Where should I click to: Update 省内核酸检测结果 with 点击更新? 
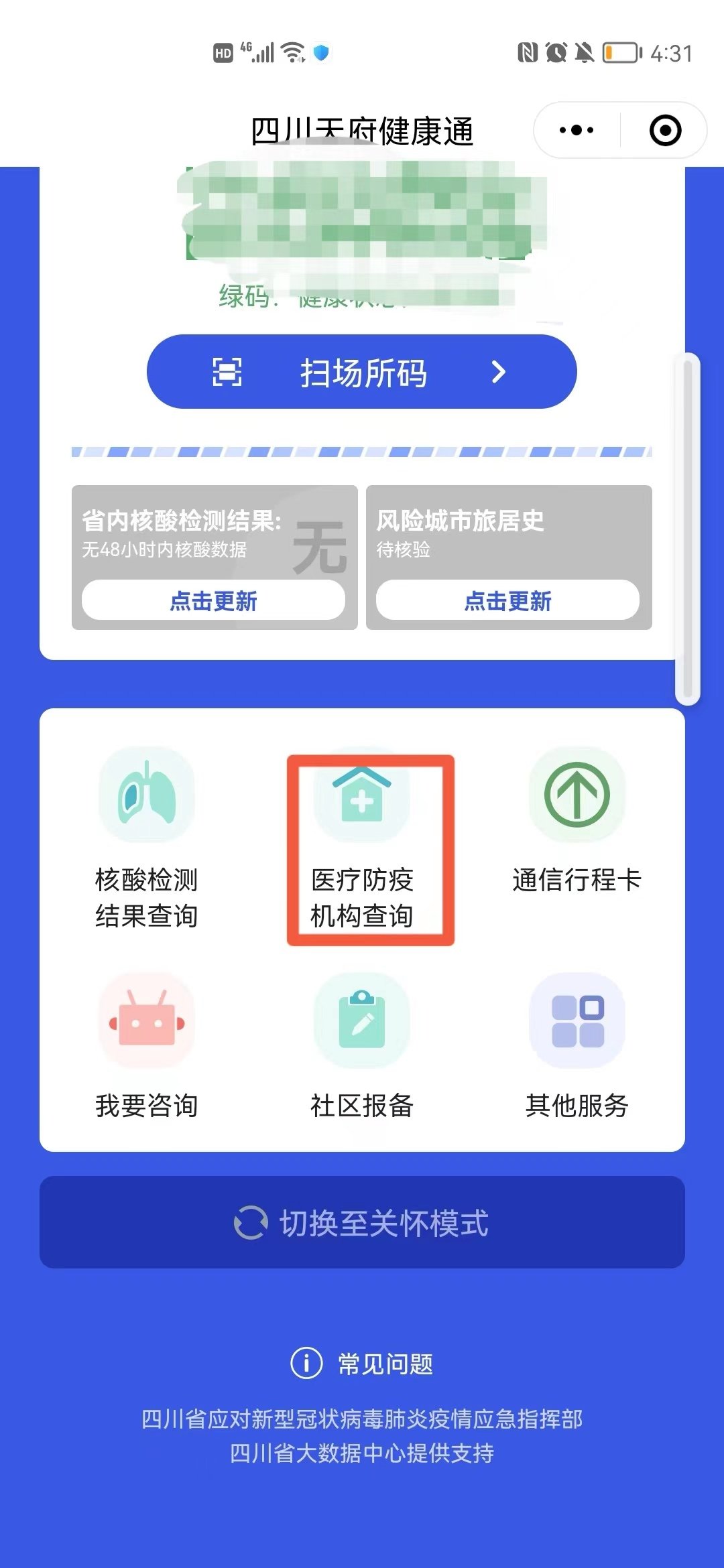pos(213,600)
